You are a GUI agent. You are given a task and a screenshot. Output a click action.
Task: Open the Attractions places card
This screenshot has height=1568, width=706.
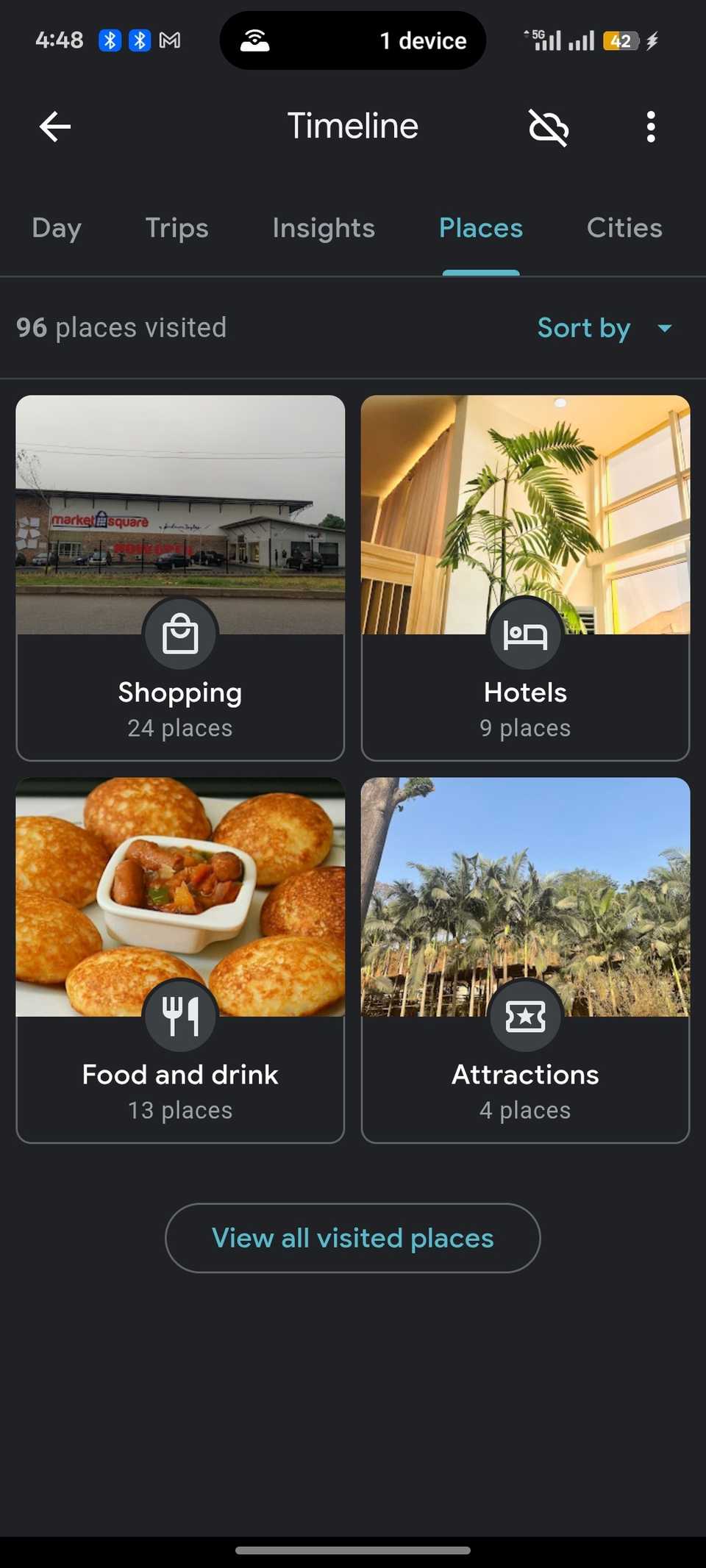(525, 960)
